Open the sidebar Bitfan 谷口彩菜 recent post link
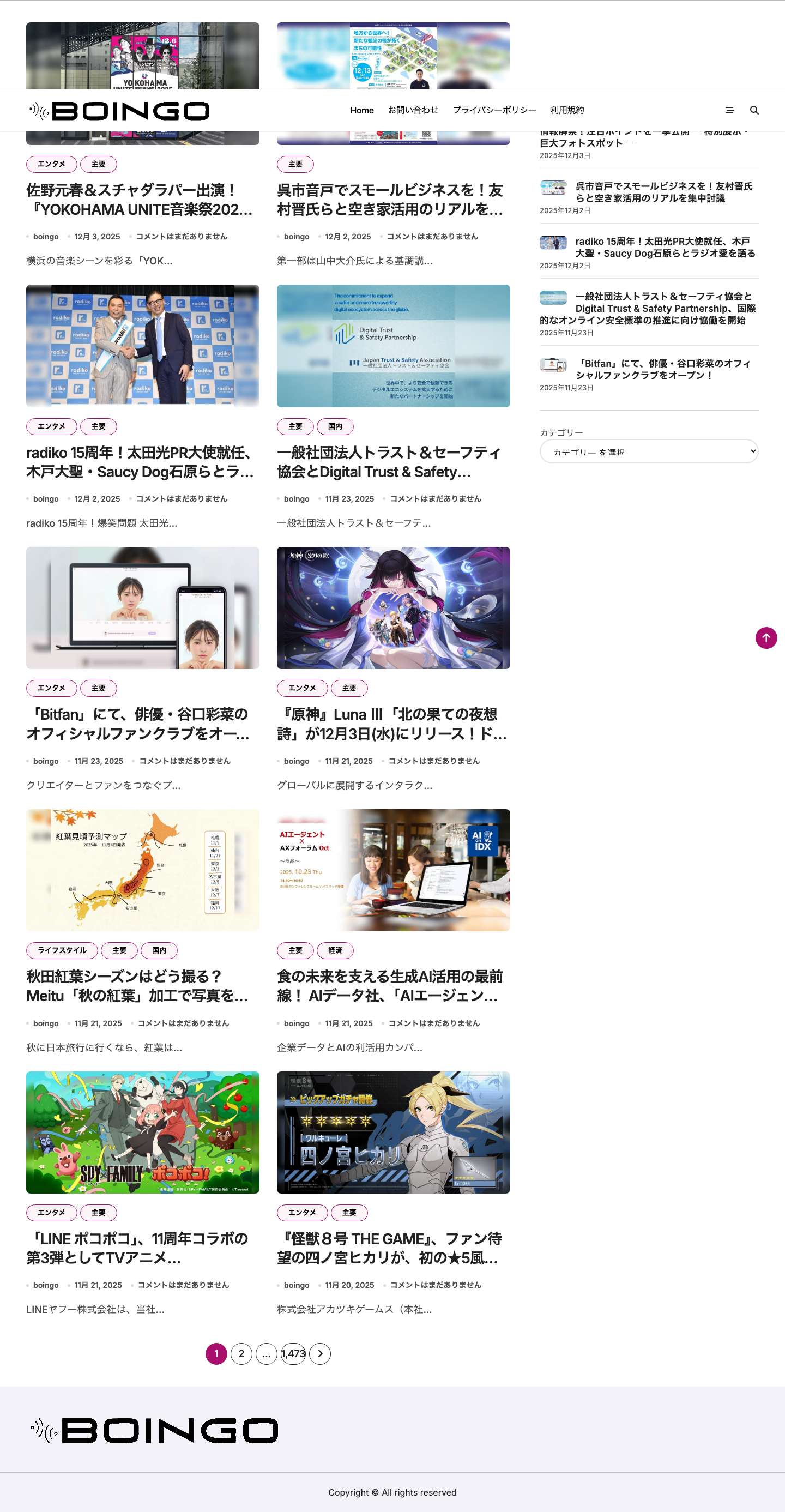Screen dimensions: 785x1512 point(663,369)
